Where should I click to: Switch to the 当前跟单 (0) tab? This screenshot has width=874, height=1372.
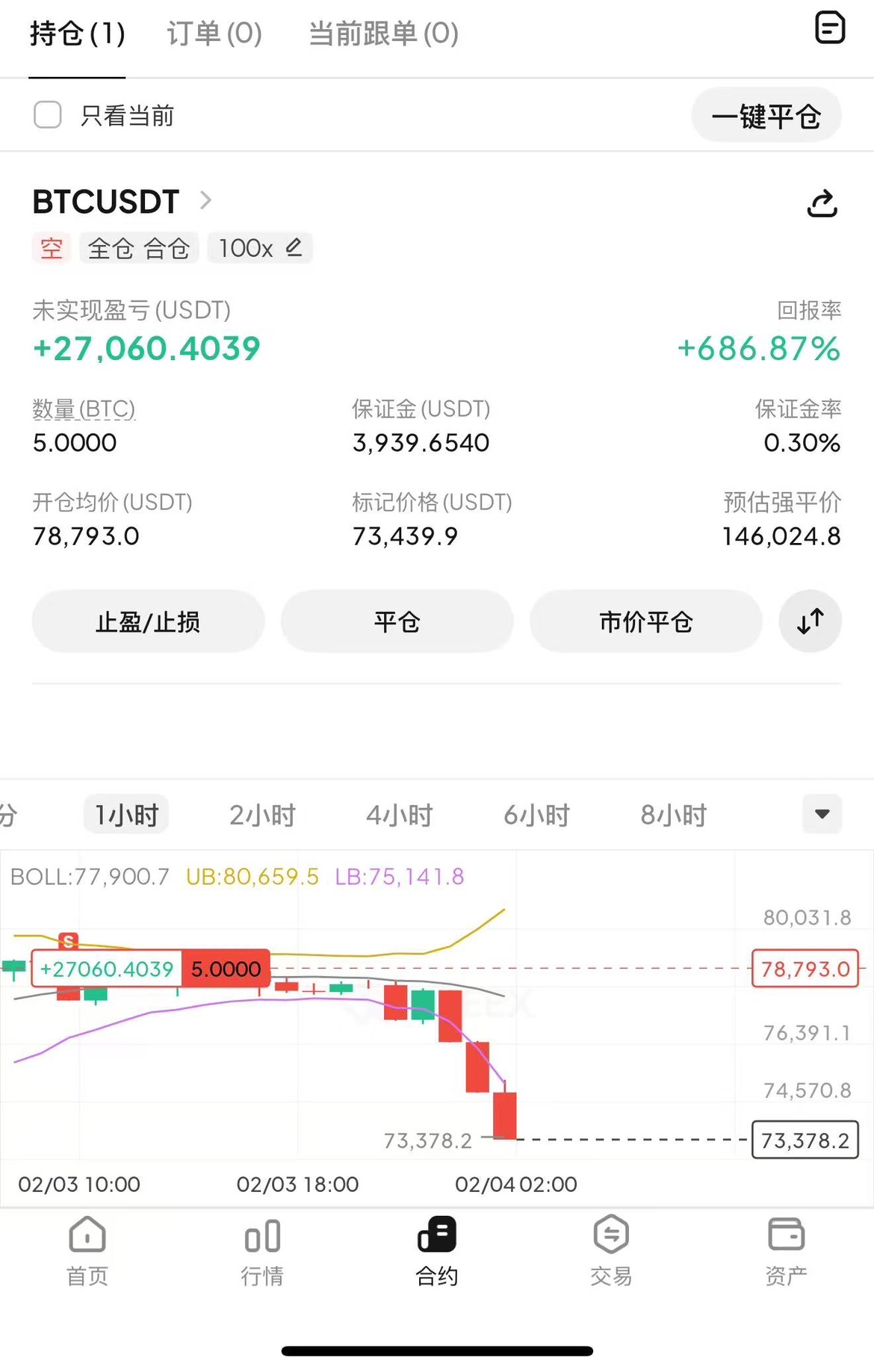coord(383,34)
